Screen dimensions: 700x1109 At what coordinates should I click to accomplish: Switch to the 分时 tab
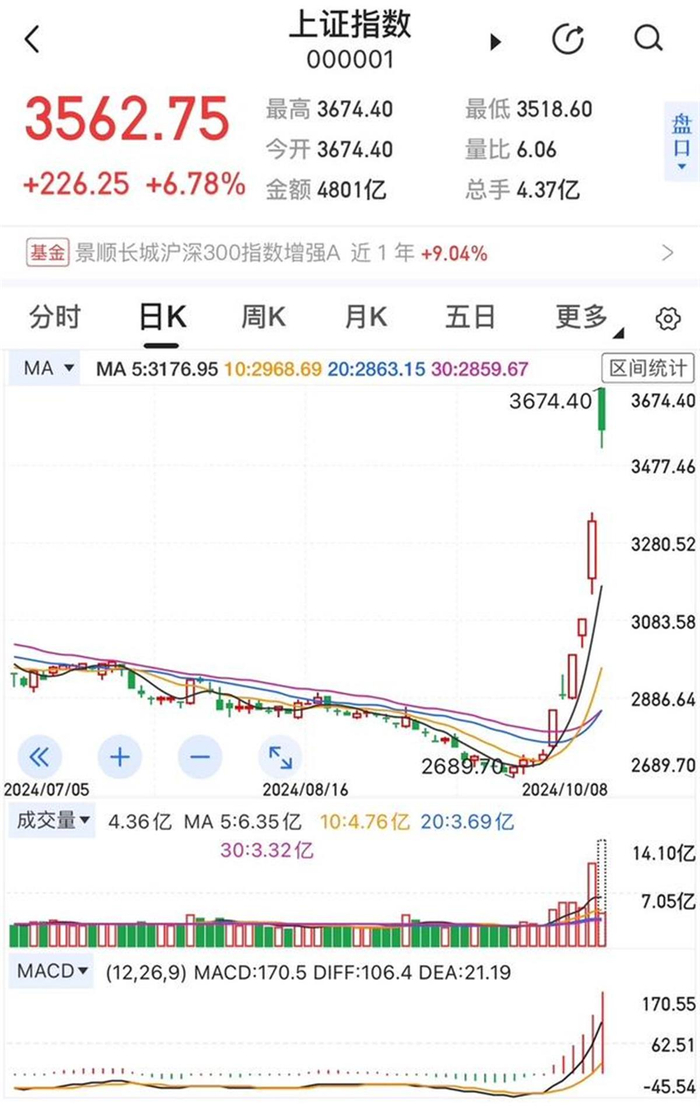click(x=55, y=318)
